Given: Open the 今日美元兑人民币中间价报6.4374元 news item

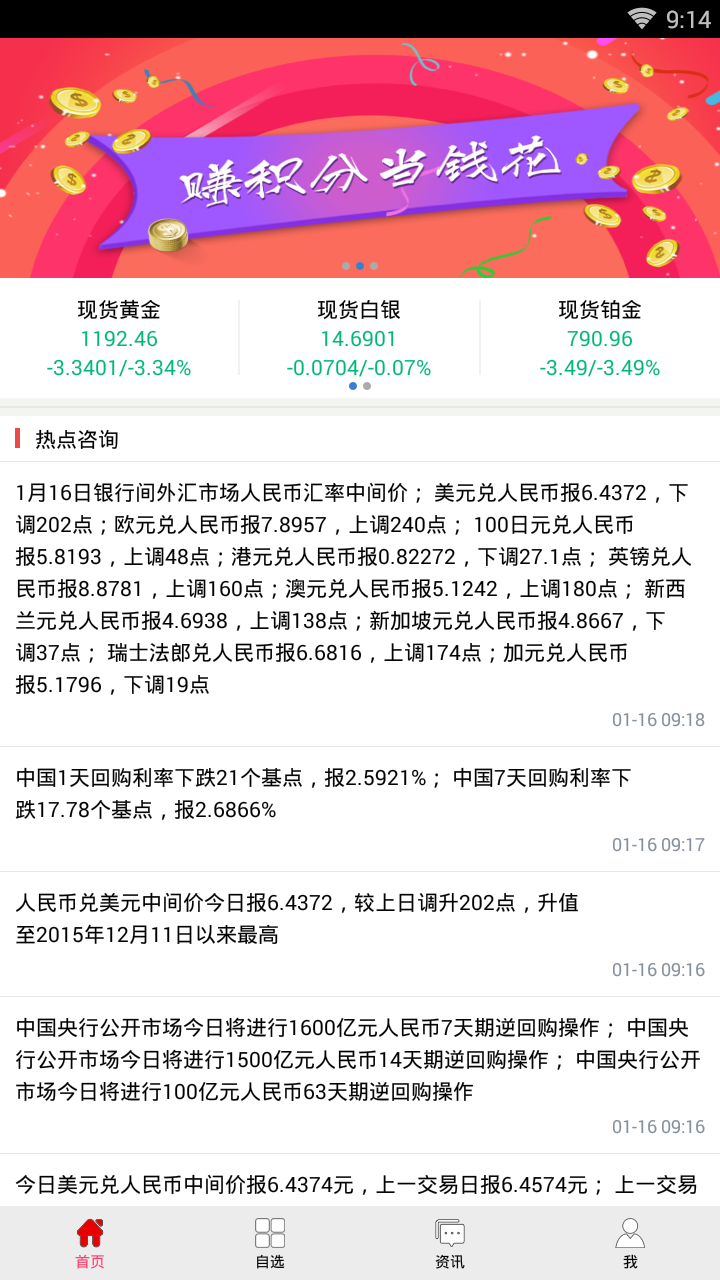Looking at the screenshot, I should [360, 1181].
